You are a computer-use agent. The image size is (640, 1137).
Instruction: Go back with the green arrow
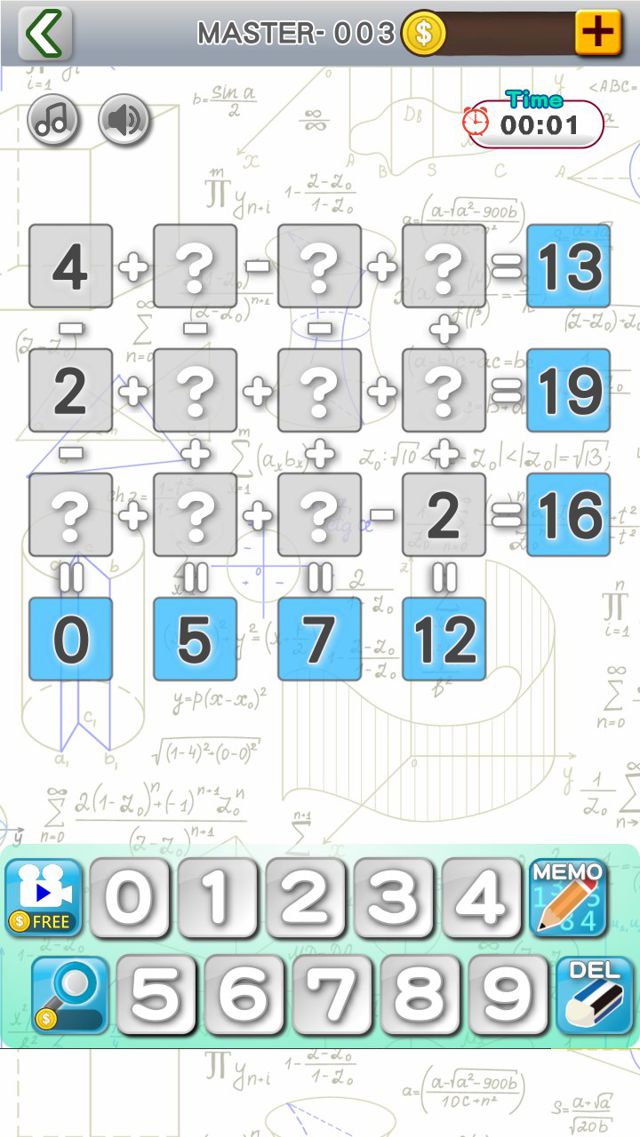pos(45,34)
